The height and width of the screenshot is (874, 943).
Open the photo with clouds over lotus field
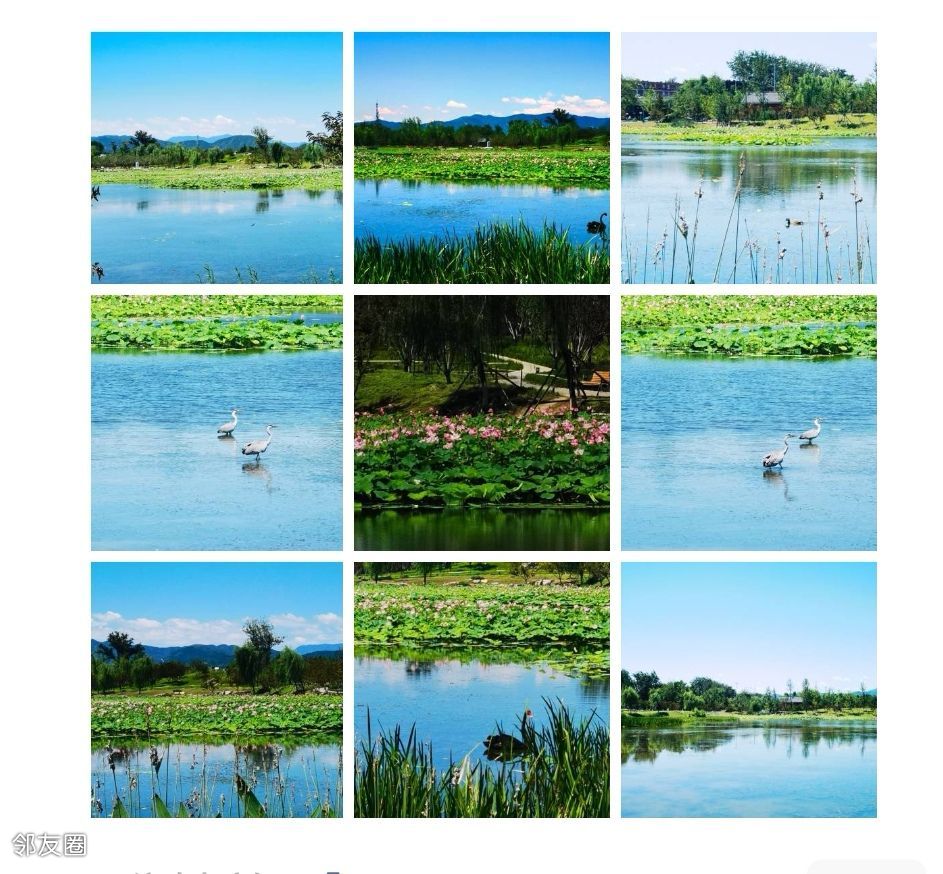click(x=216, y=689)
